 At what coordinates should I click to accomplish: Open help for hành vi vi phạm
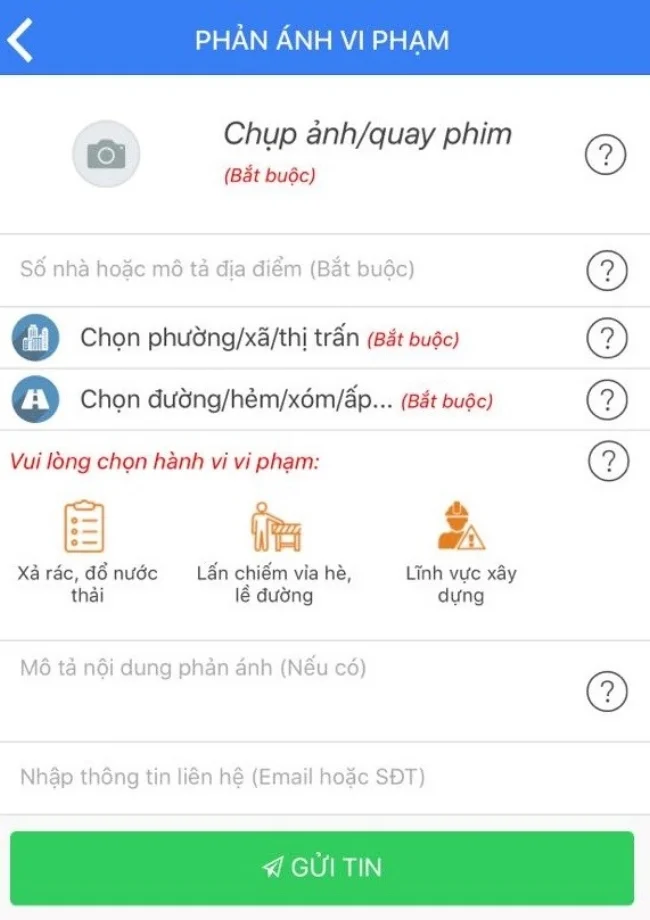tap(608, 462)
